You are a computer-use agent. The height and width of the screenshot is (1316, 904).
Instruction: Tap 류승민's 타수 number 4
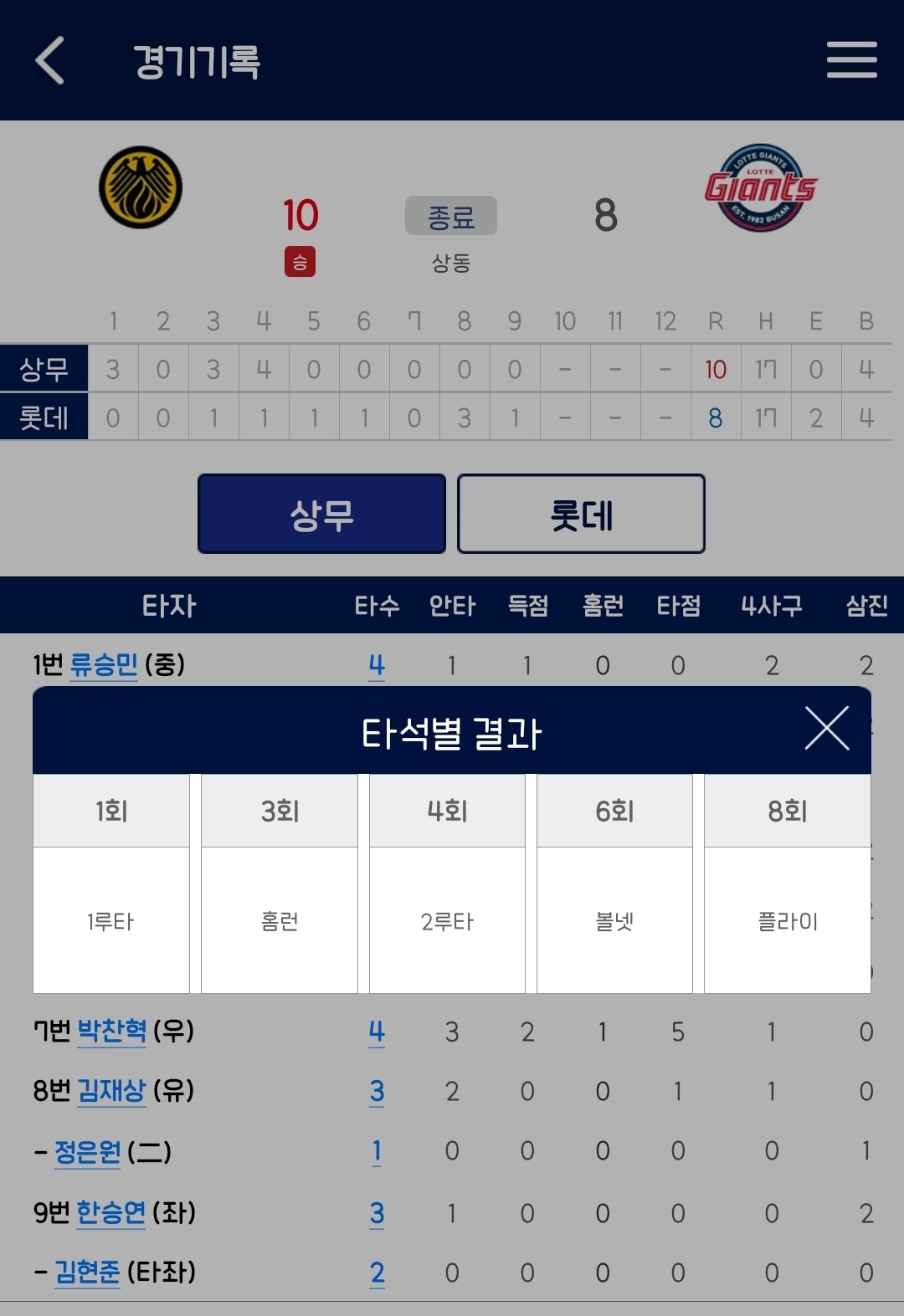[x=377, y=665]
